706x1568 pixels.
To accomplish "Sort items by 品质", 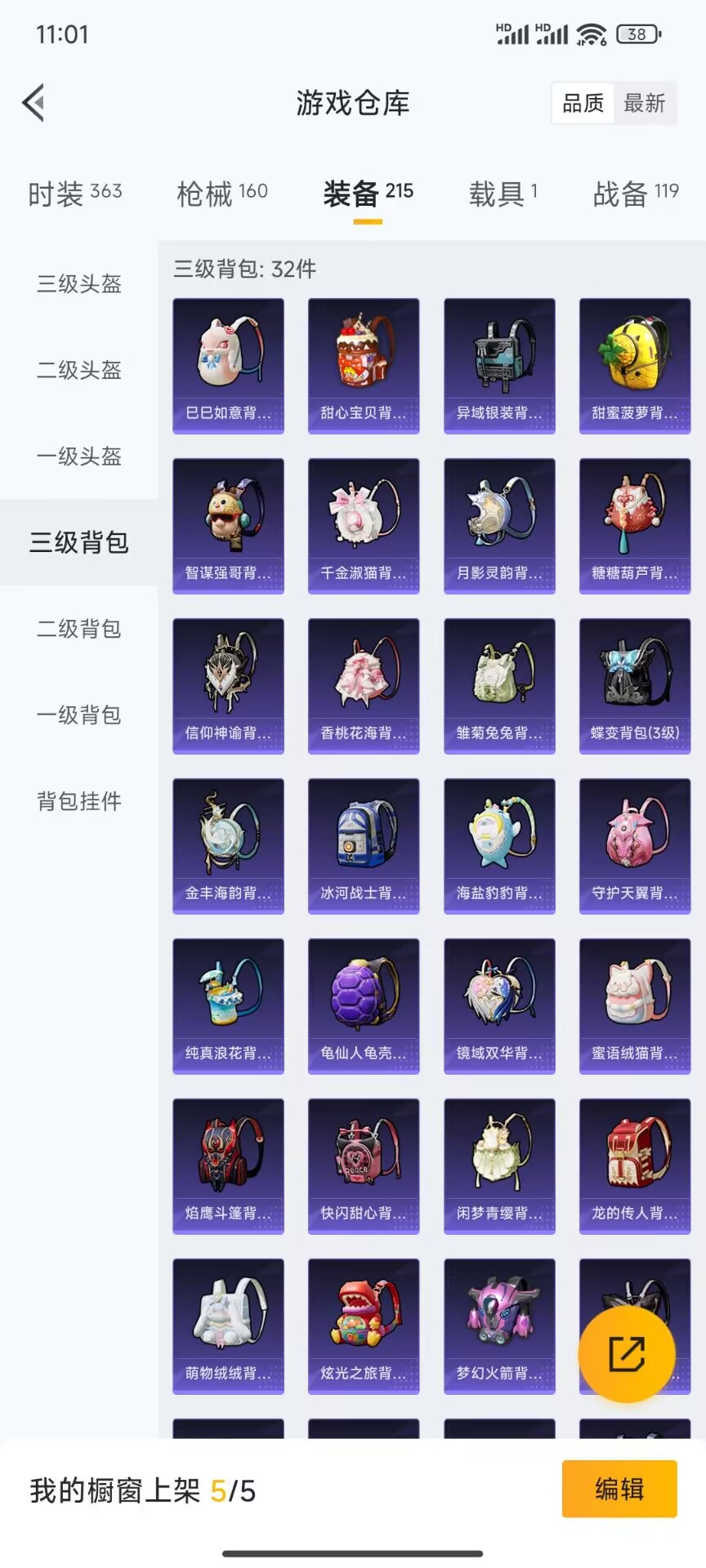I will tap(583, 103).
